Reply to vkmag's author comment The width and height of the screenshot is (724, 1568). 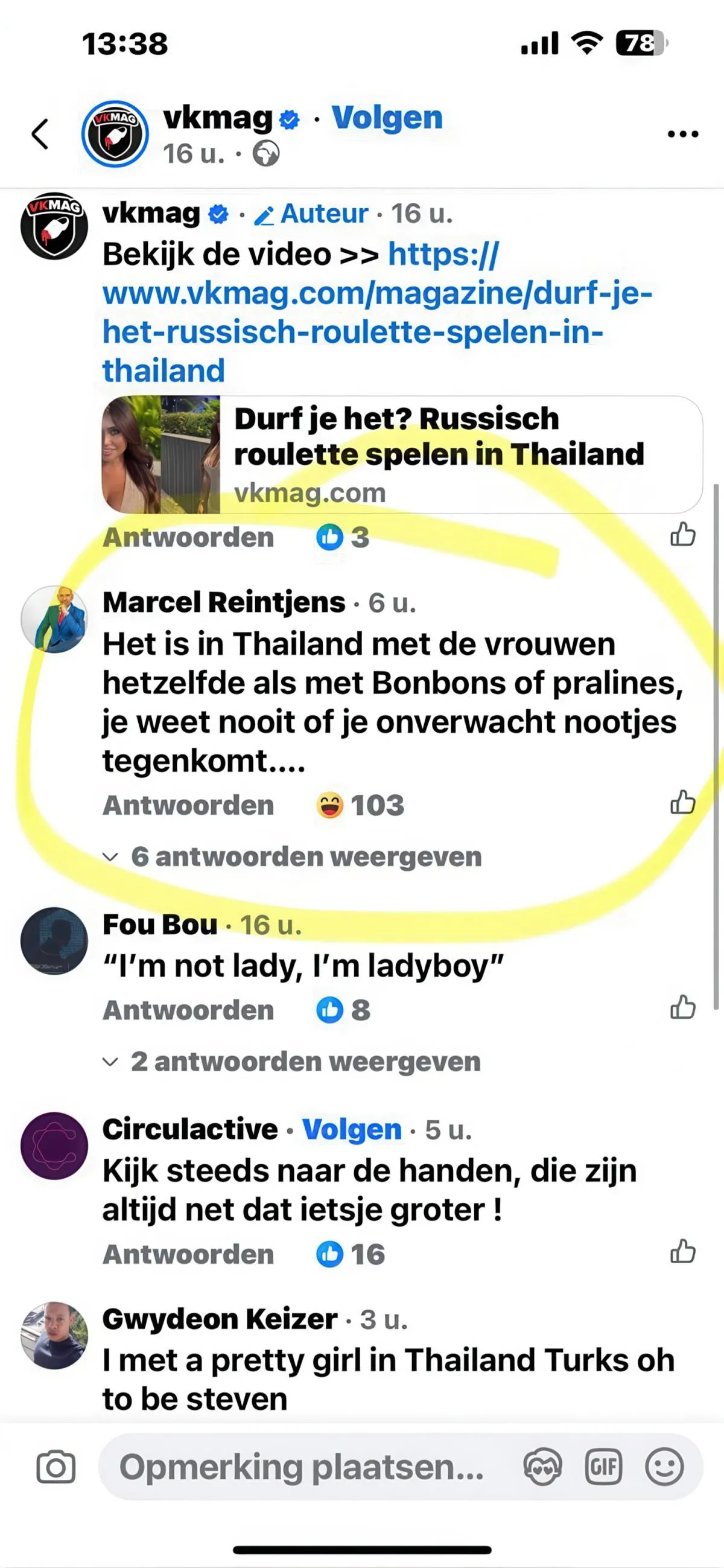coord(188,538)
